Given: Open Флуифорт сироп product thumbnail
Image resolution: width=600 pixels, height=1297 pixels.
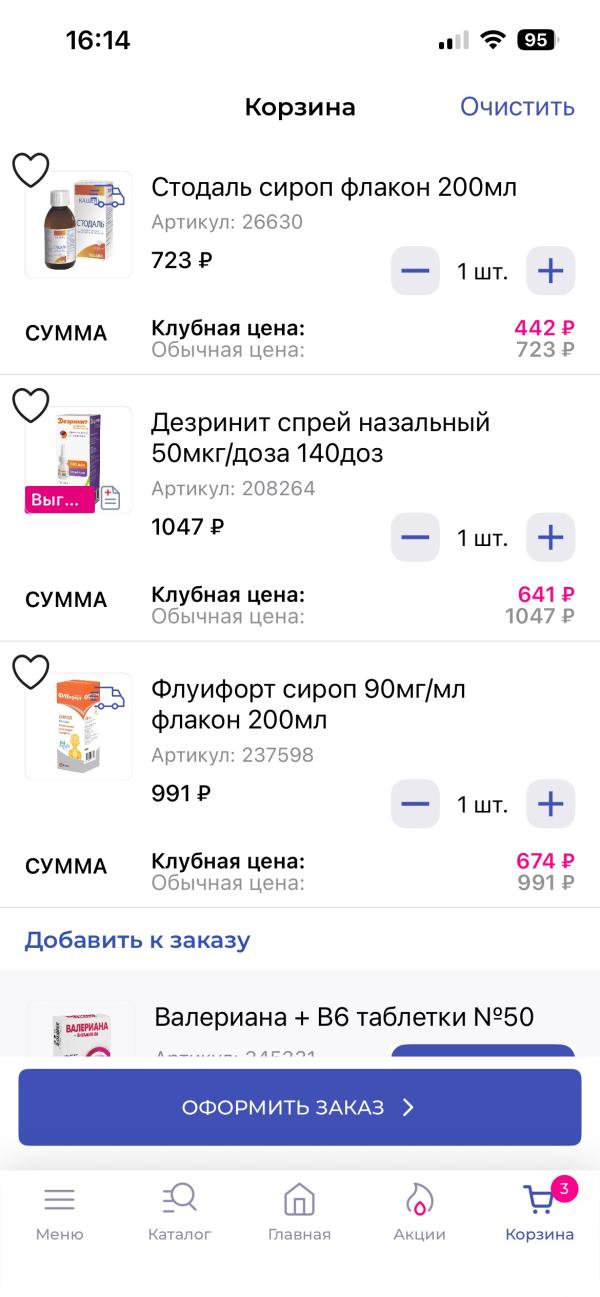Looking at the screenshot, I should point(79,727).
